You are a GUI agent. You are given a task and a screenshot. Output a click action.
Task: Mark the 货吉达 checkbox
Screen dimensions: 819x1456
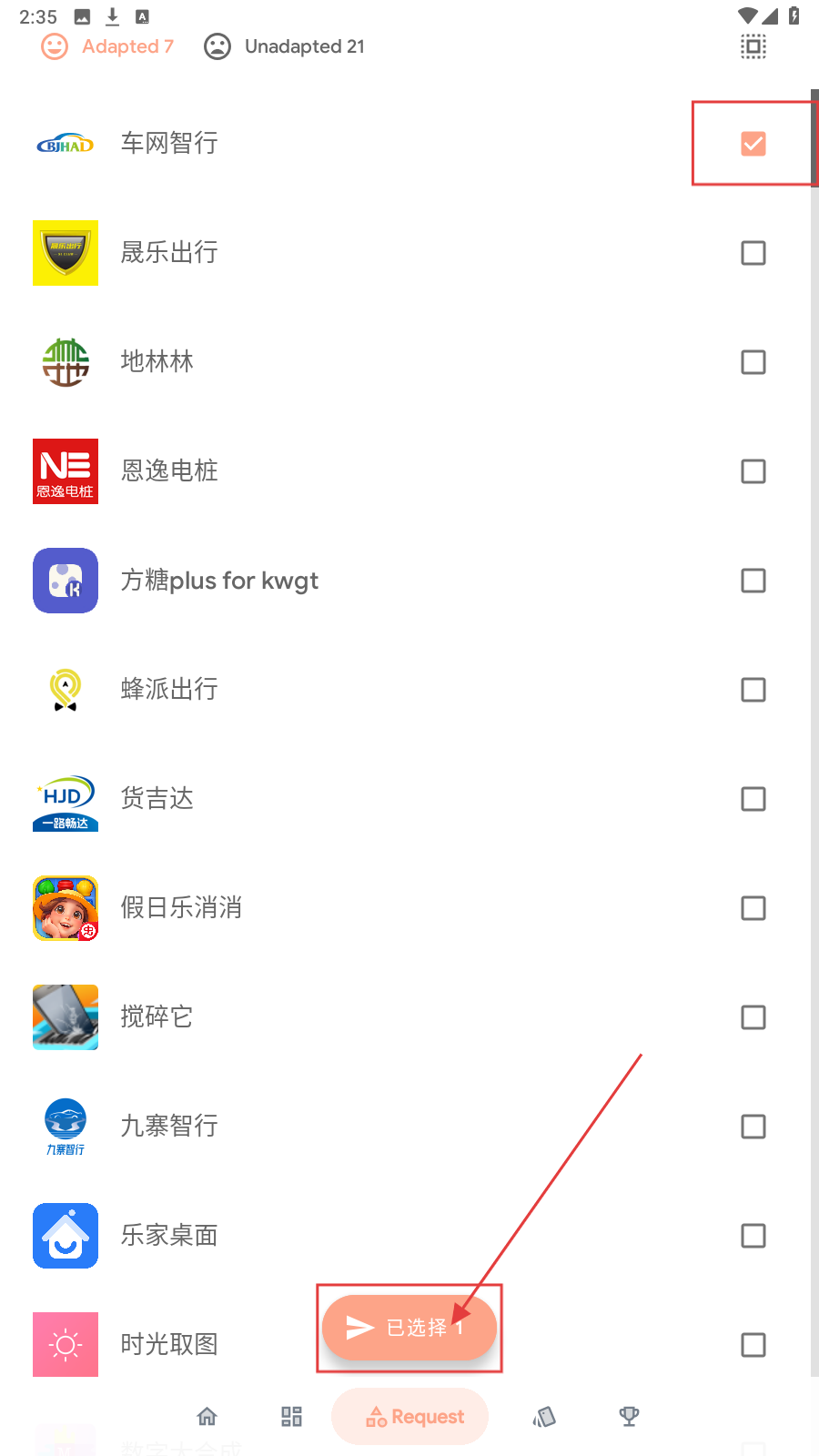click(753, 799)
